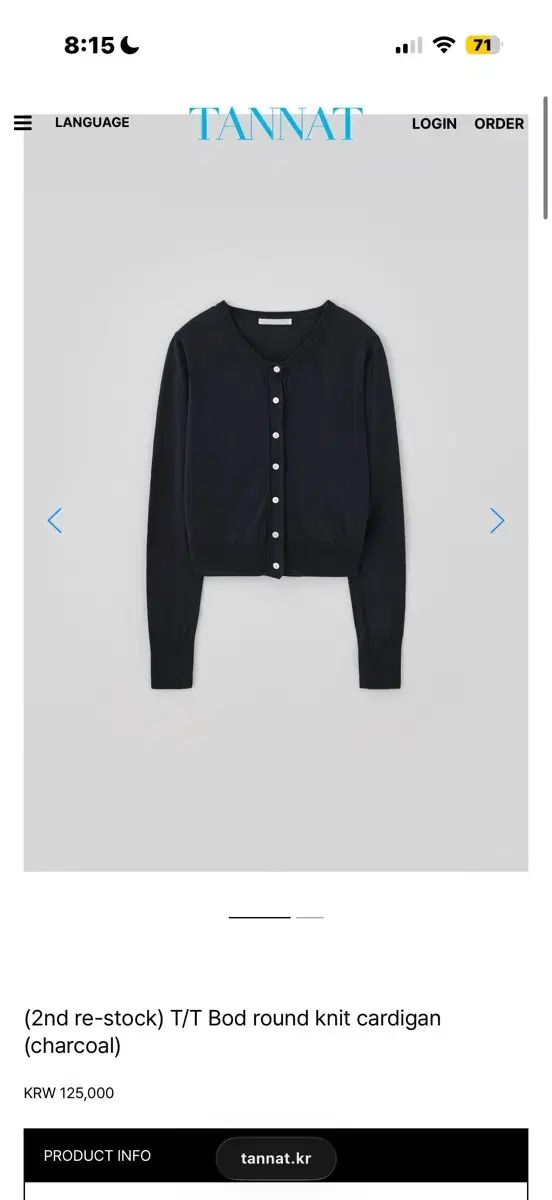This screenshot has height=1200, width=552.
Task: Open the cardigan product image
Action: [x=276, y=492]
